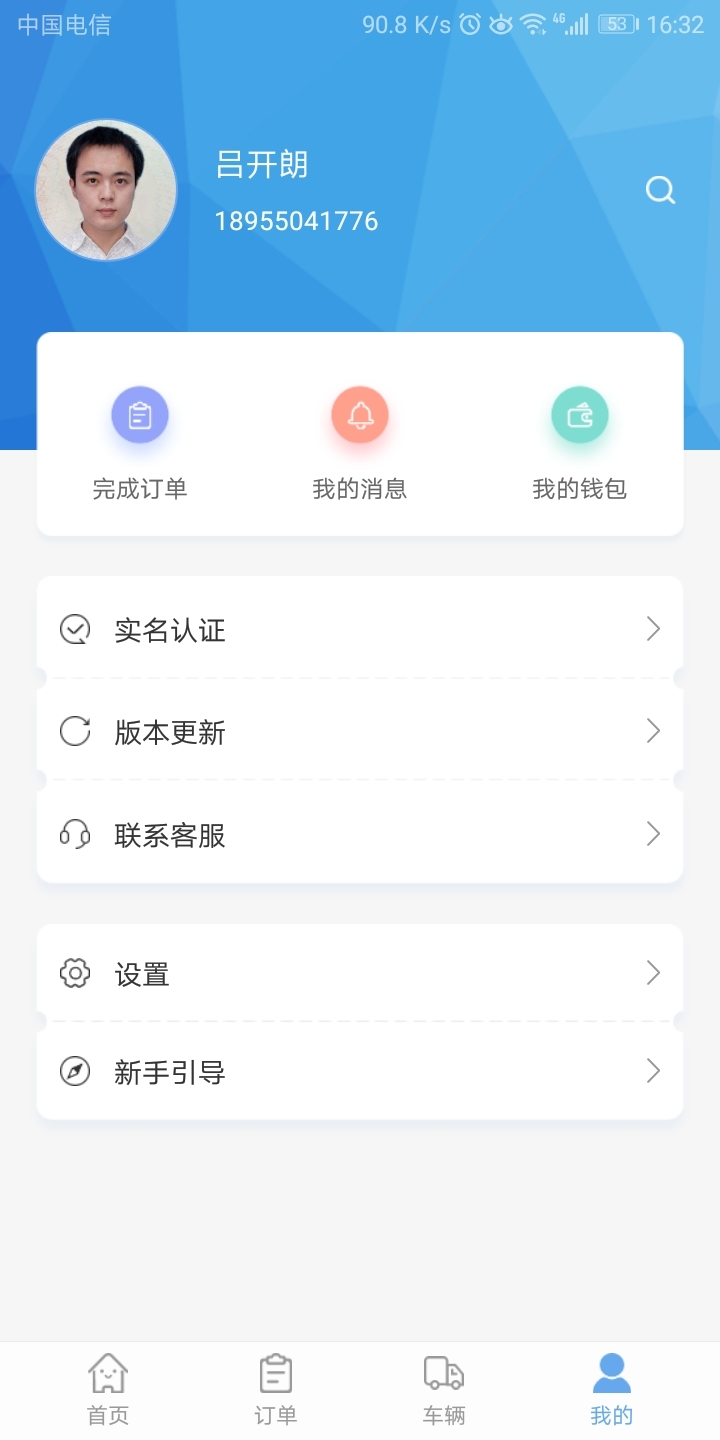
Task: Open 设置 settings page
Action: click(360, 973)
